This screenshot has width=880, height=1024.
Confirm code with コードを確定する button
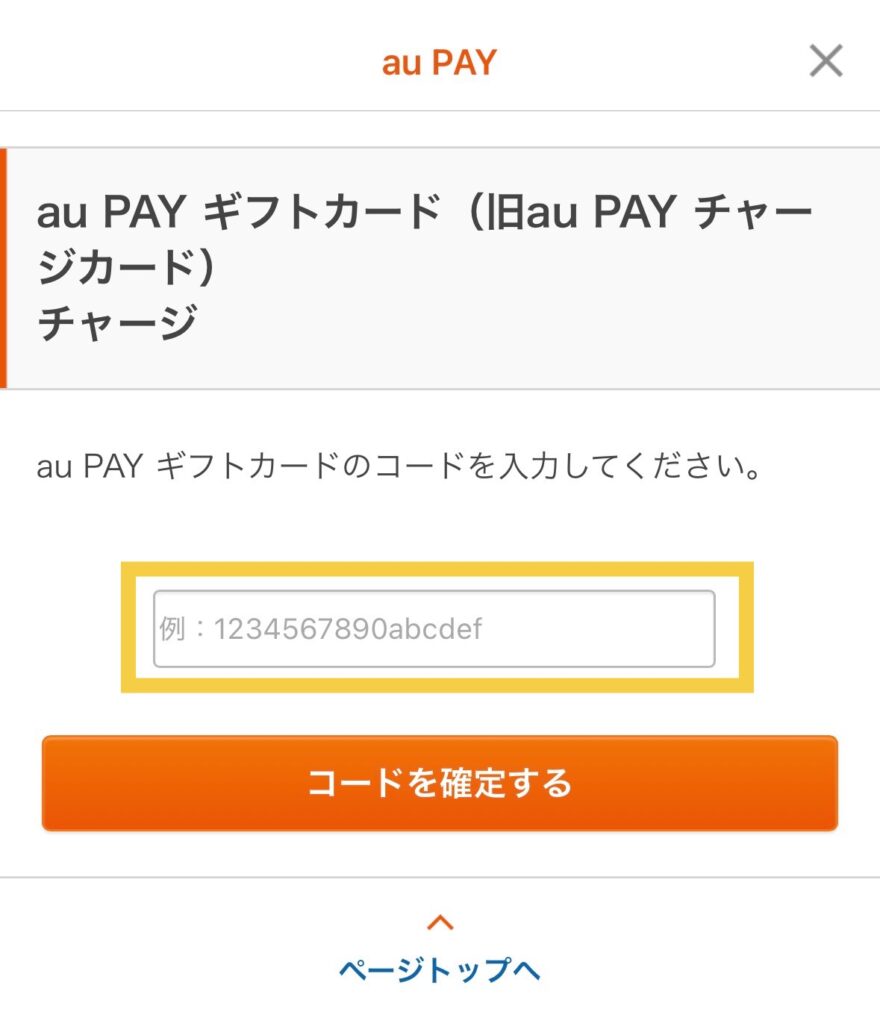[439, 783]
